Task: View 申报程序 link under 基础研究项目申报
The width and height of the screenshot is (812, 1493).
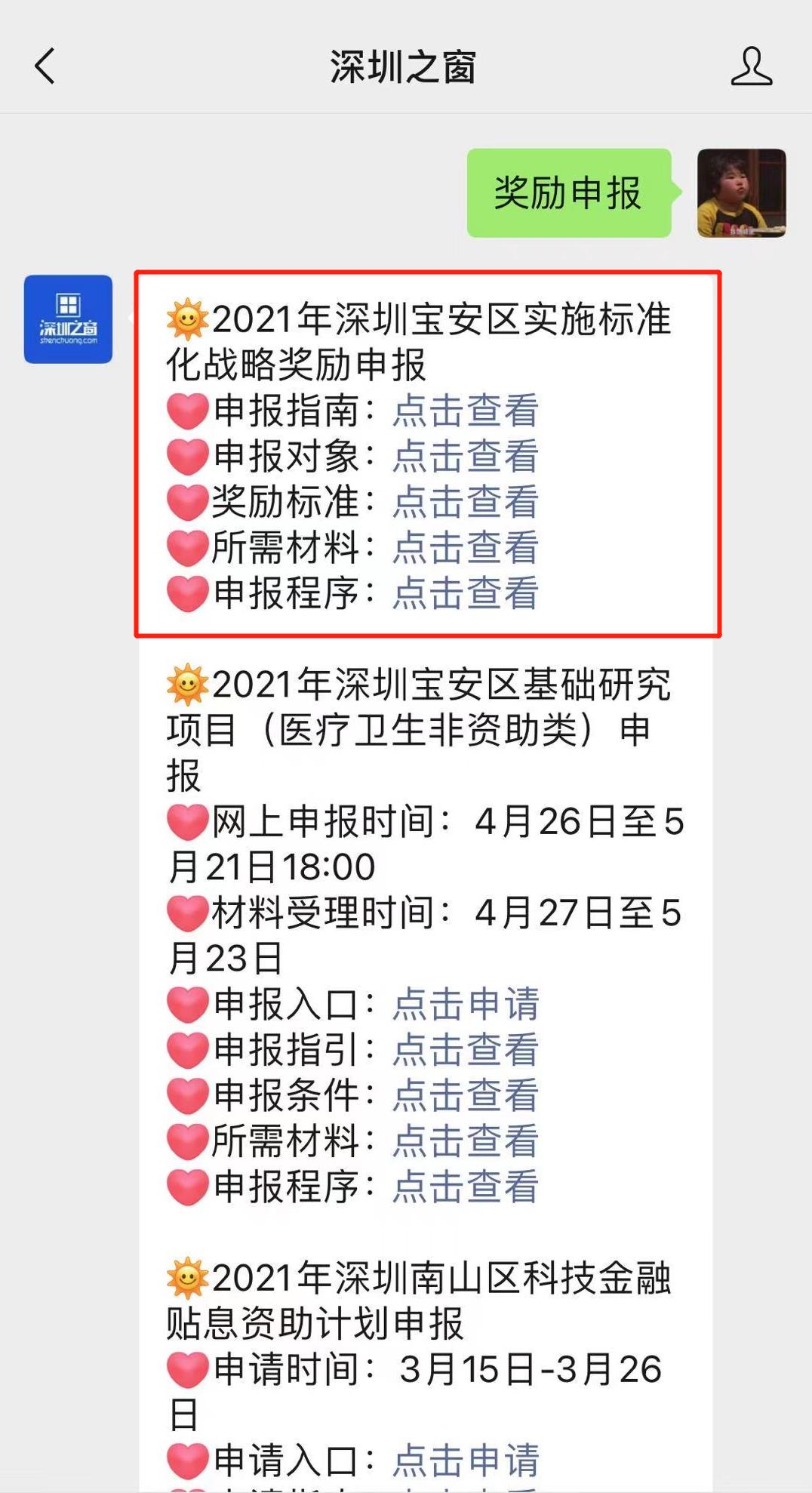Action: [x=465, y=1187]
